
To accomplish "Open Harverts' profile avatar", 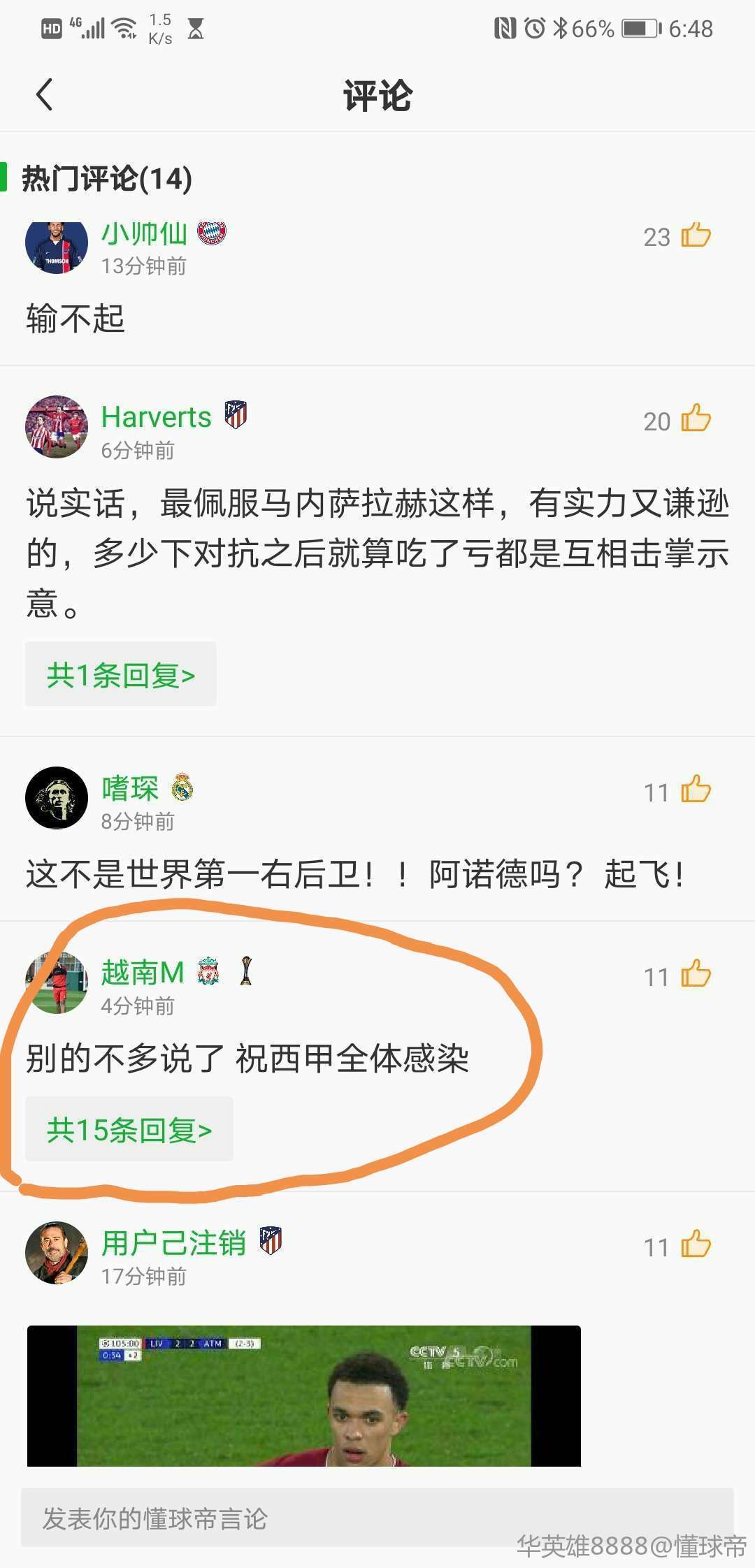I will point(57,426).
